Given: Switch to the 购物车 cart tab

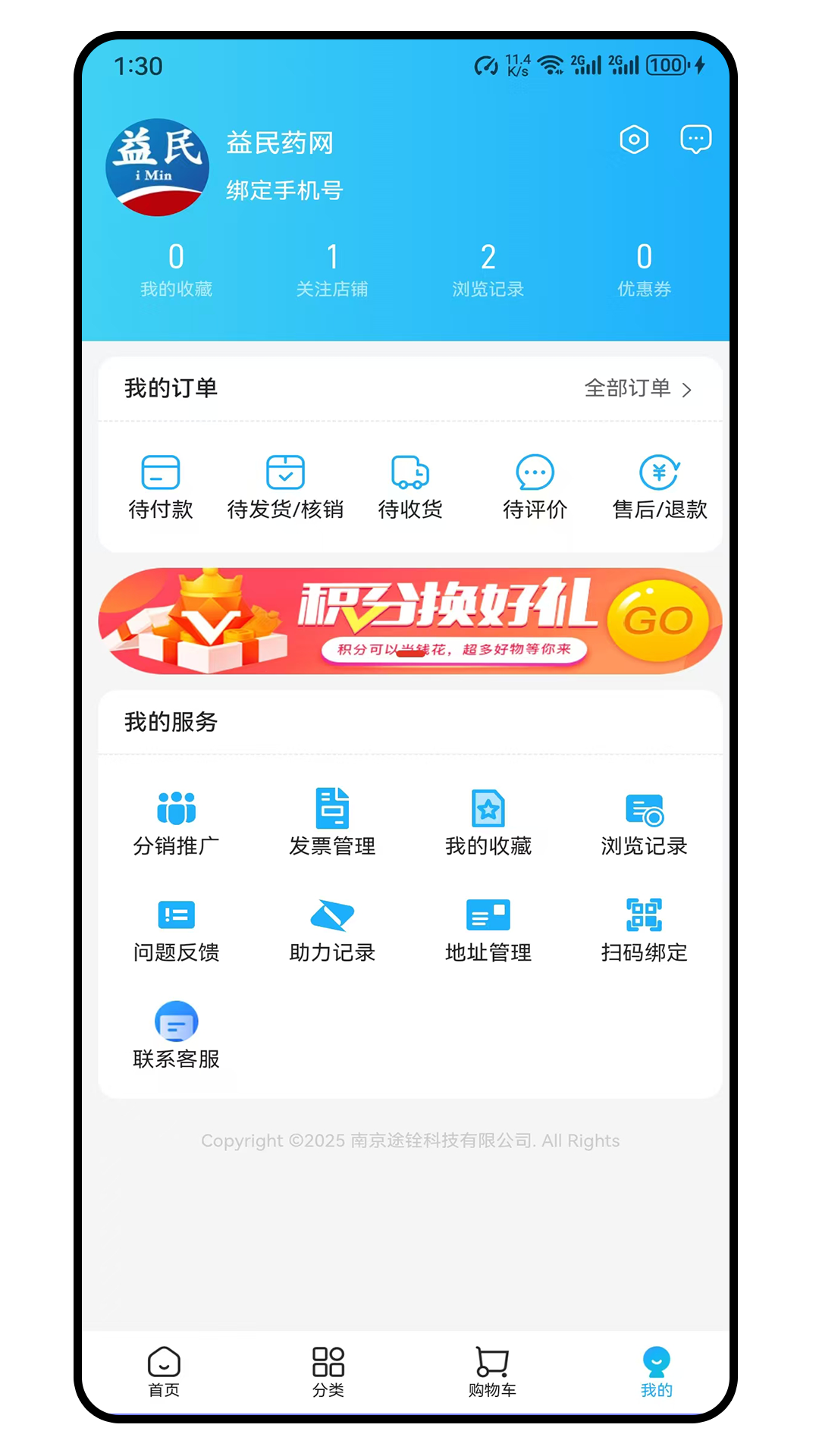Looking at the screenshot, I should click(x=491, y=1369).
